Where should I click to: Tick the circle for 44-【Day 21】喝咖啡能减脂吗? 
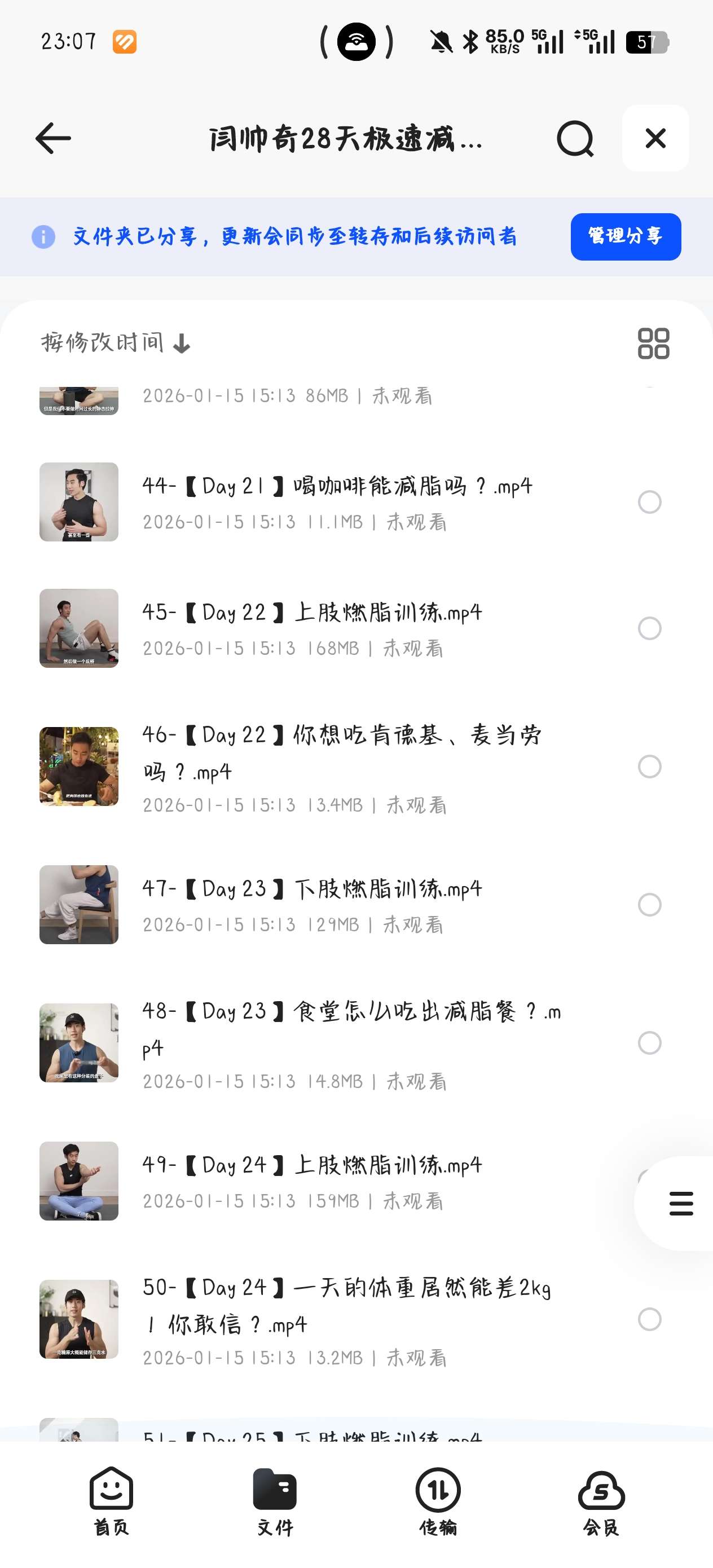coord(649,501)
